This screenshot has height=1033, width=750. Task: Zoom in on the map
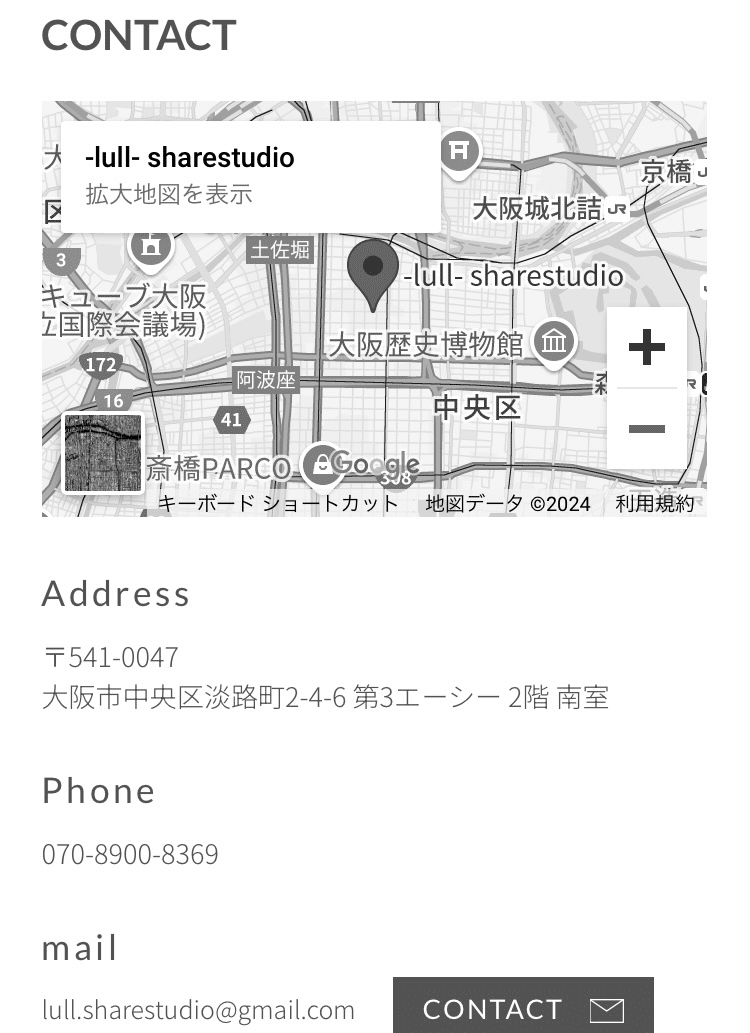647,348
